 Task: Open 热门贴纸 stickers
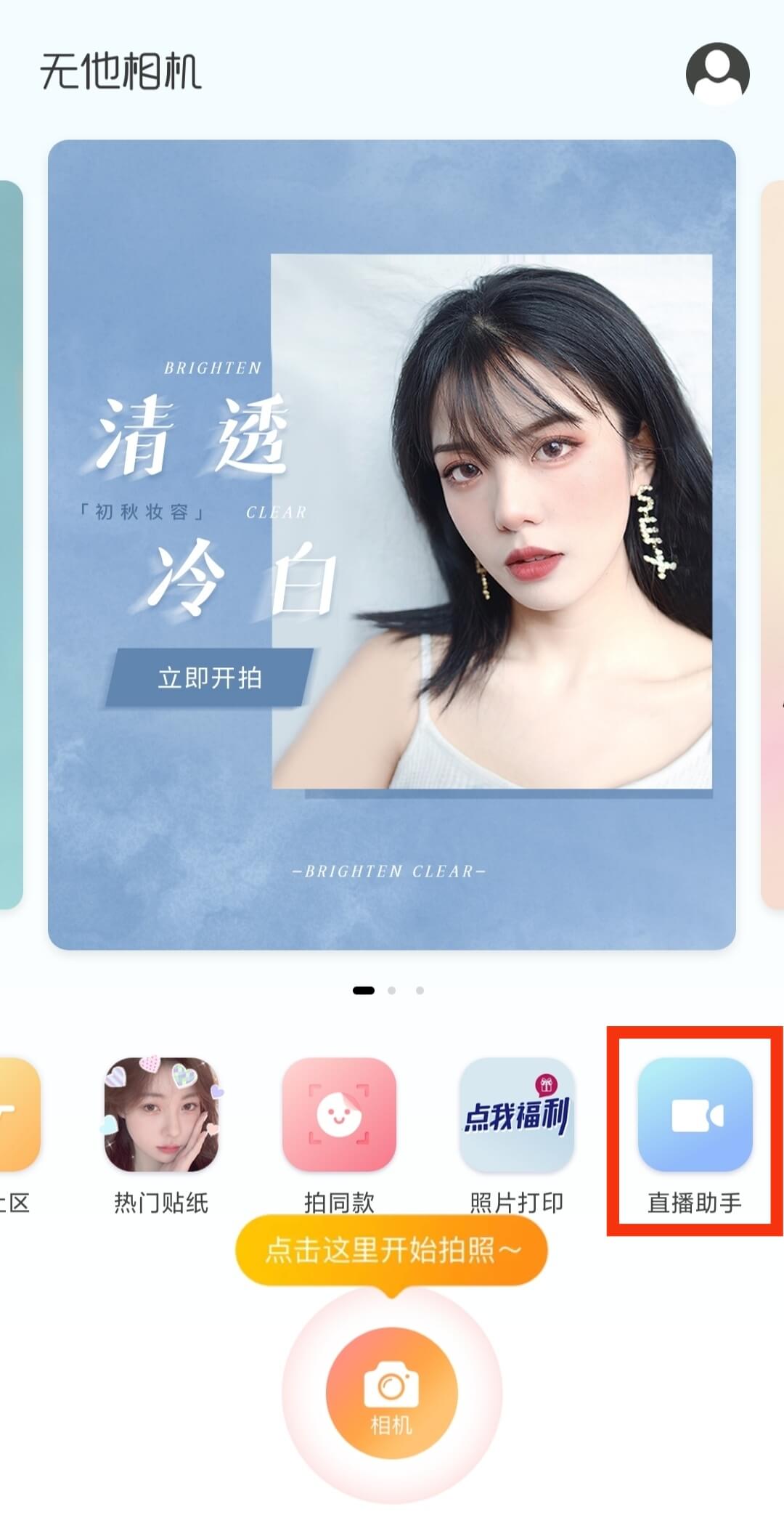click(x=161, y=1115)
